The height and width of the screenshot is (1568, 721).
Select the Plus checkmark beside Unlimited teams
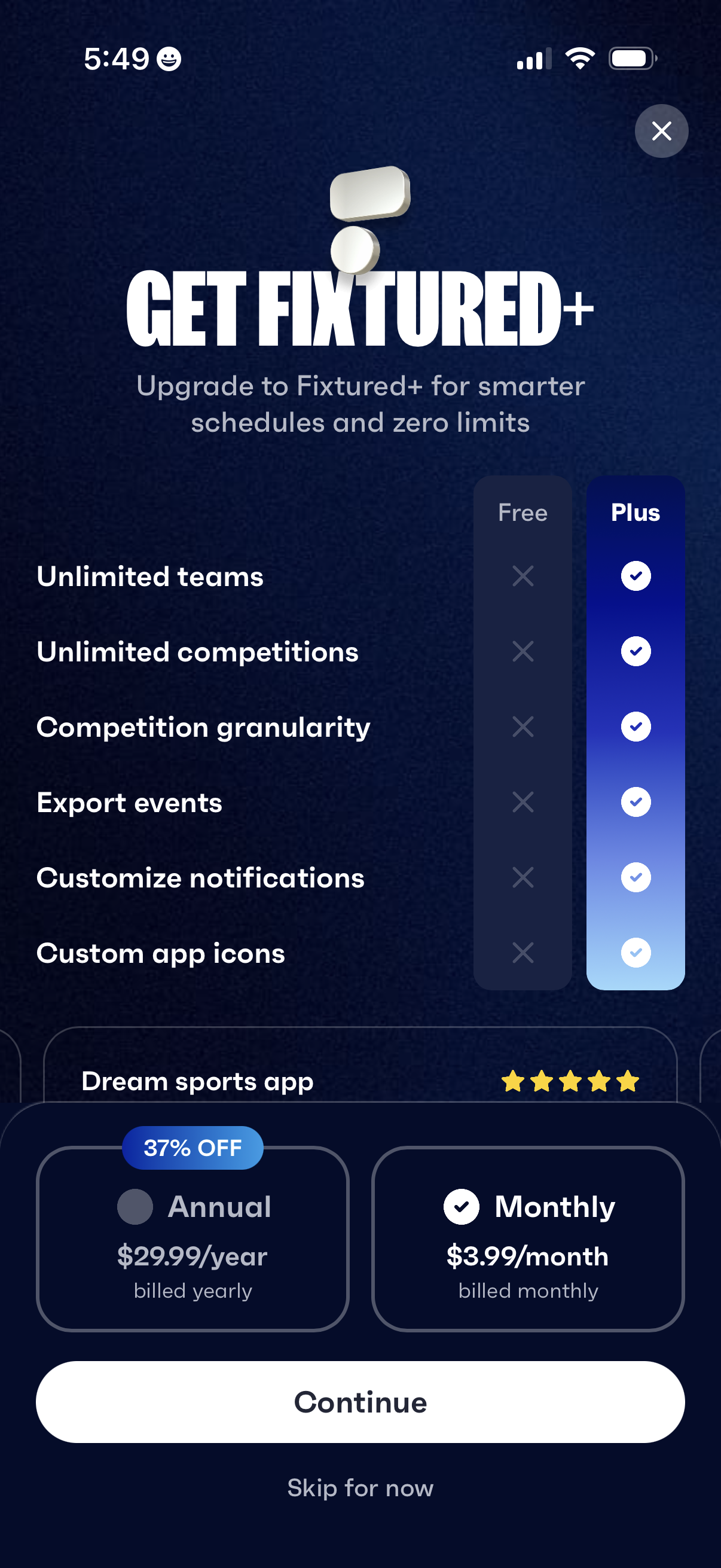636,575
